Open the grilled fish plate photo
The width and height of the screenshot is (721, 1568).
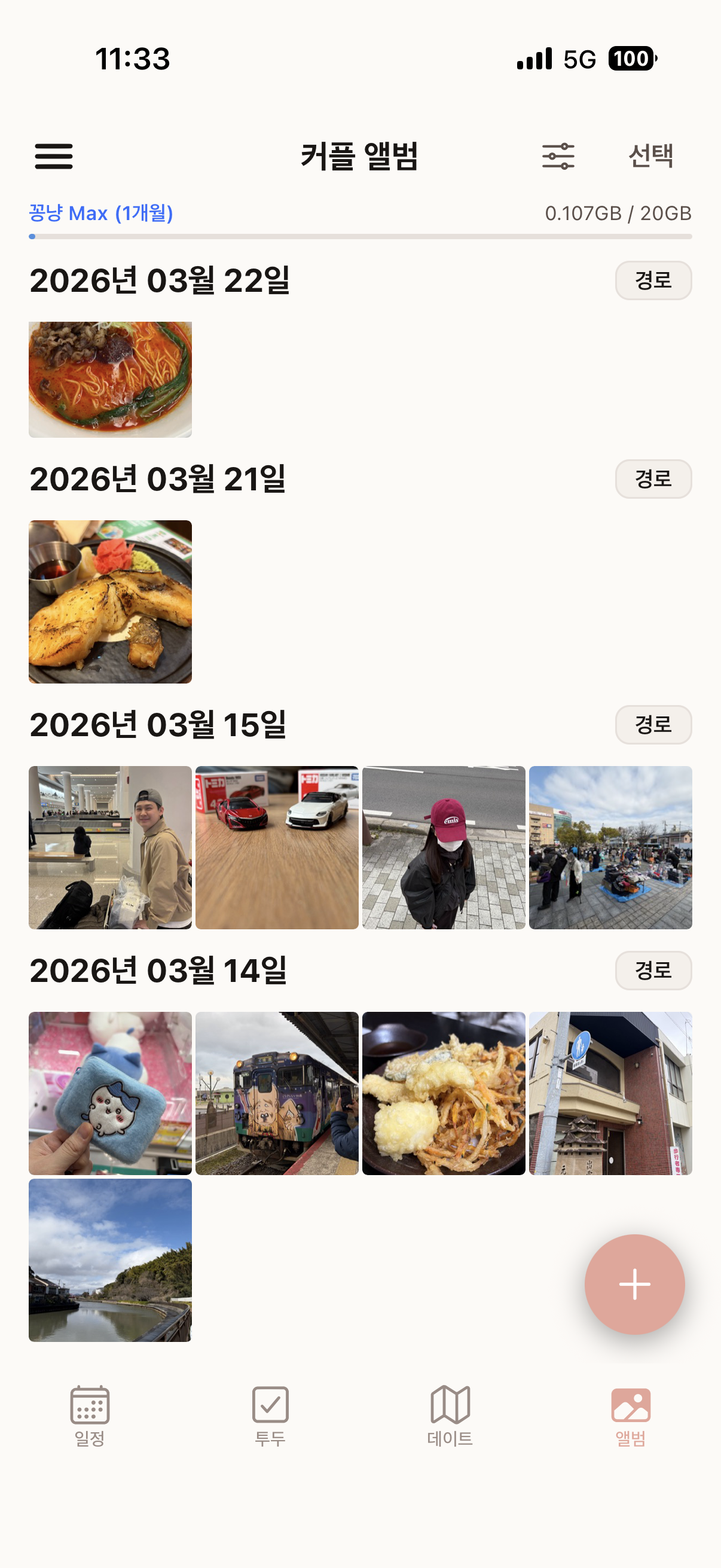coord(110,602)
